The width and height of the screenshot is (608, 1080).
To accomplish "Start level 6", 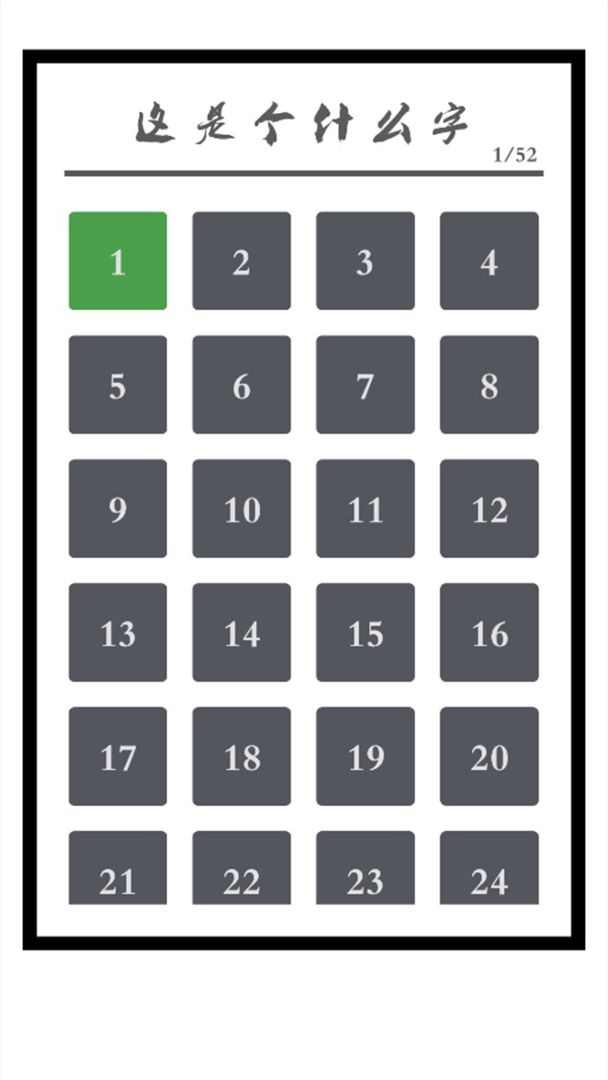I will point(242,385).
